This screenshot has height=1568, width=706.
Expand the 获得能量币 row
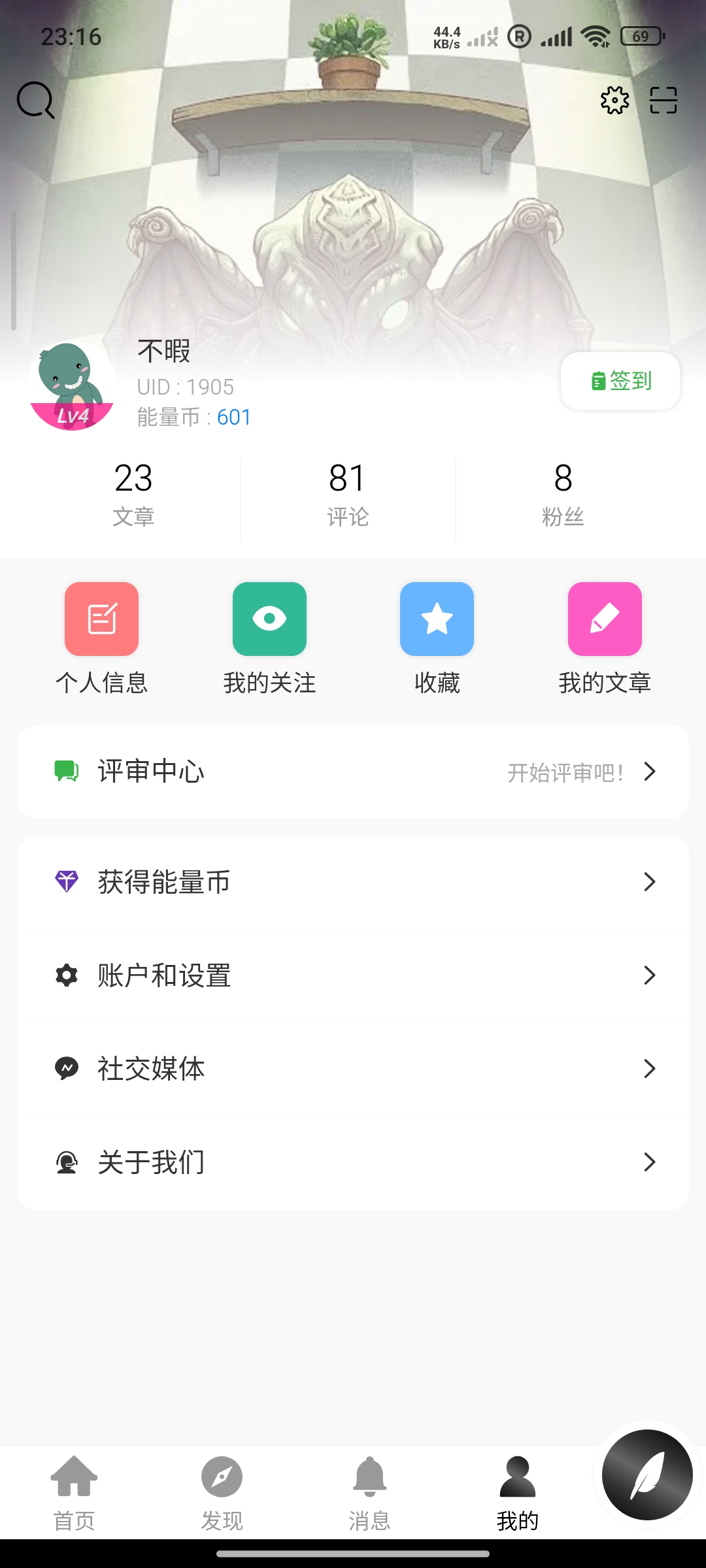353,881
